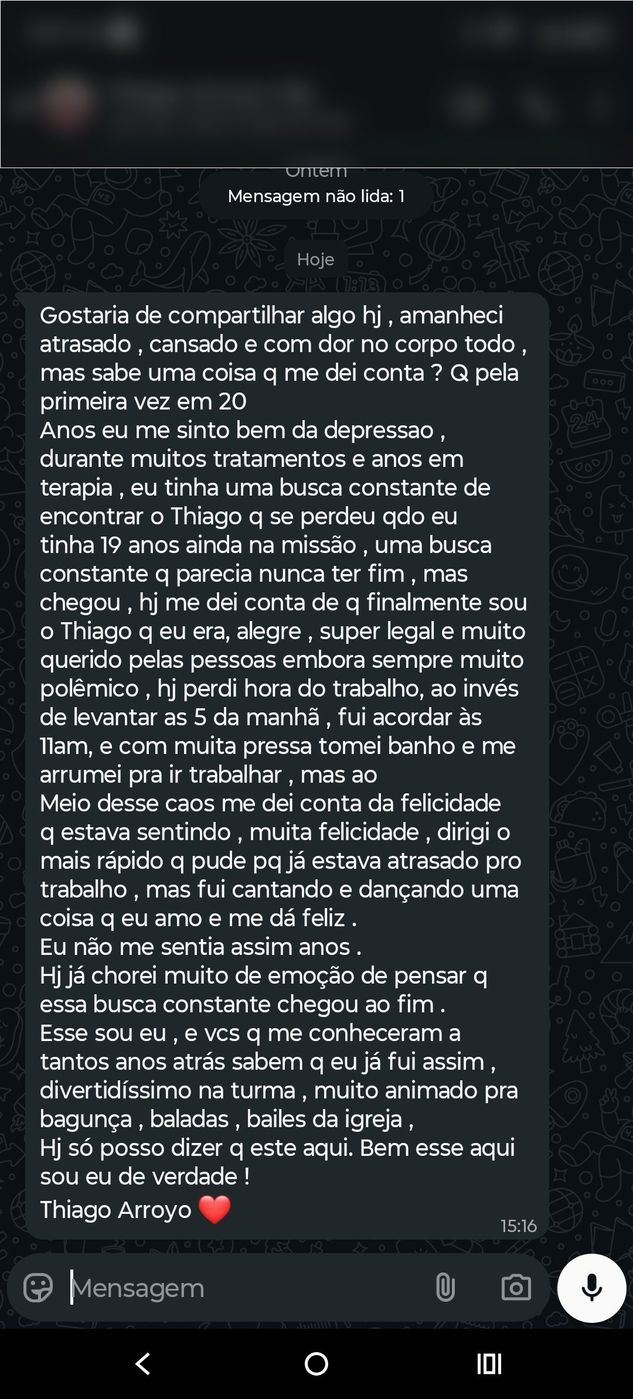Screen dimensions: 633x1399
Task: Open the camera from the message bar
Action: 516,1287
